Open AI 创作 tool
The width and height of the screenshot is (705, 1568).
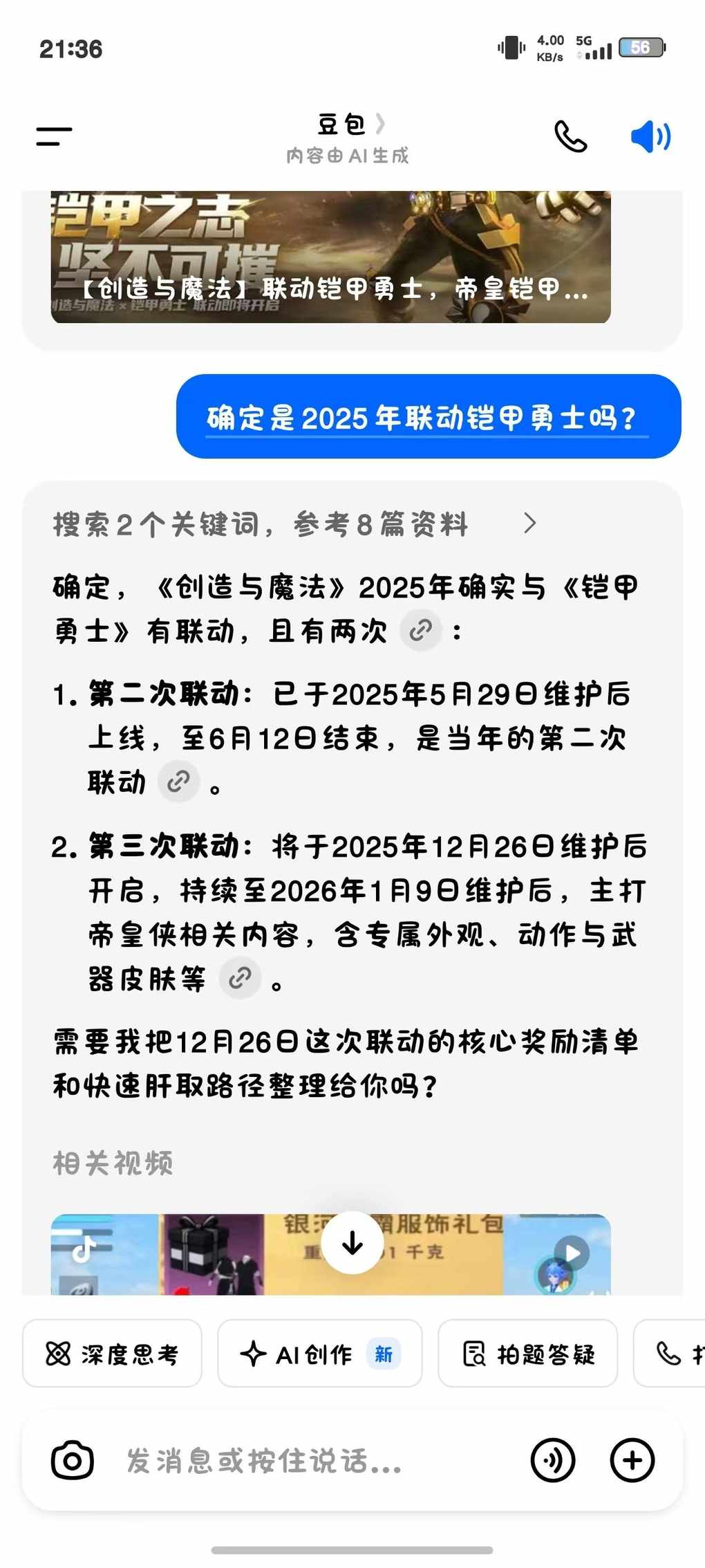click(x=319, y=1354)
